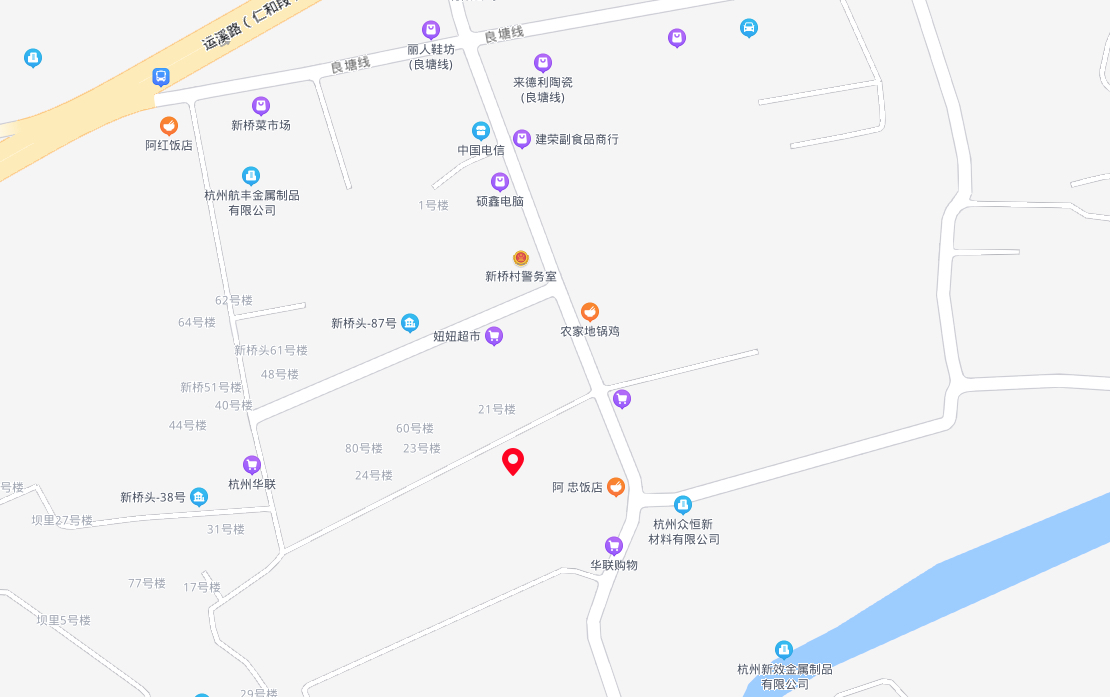Select the 杭州华联 shop marker
The width and height of the screenshot is (1110, 697).
(252, 465)
